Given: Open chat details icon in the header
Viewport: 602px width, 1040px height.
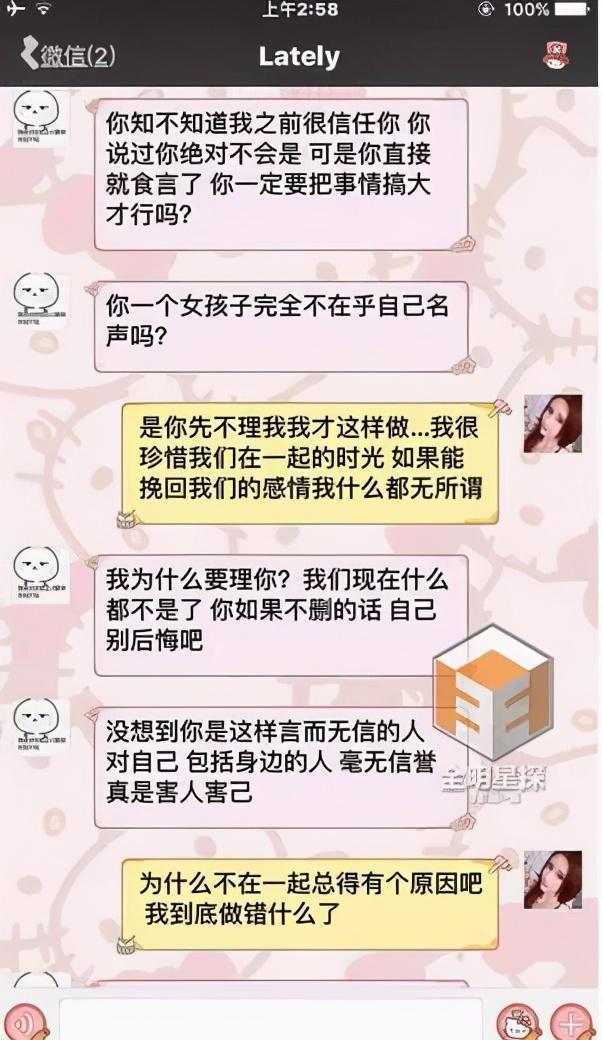Looking at the screenshot, I should coord(556,56).
